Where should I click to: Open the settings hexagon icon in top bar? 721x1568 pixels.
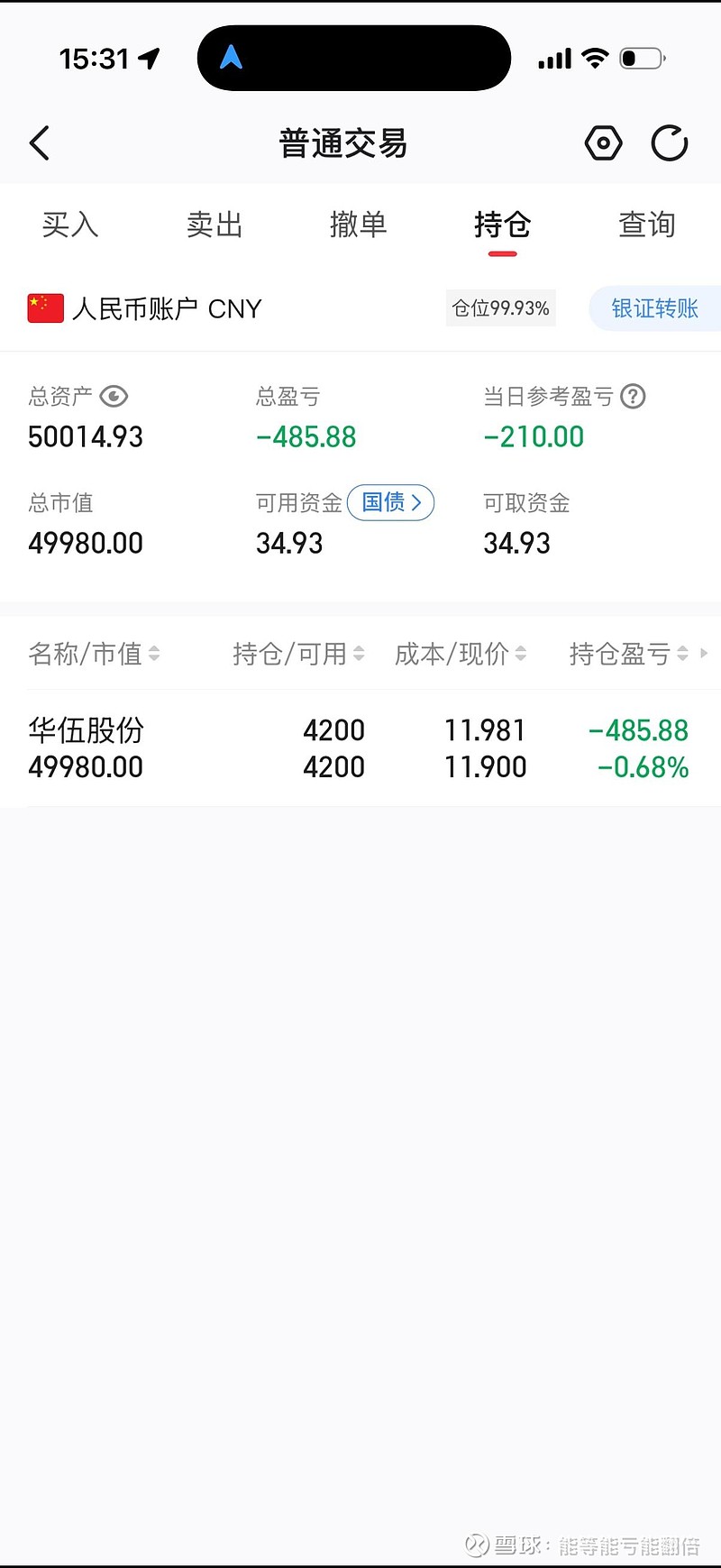coord(604,142)
